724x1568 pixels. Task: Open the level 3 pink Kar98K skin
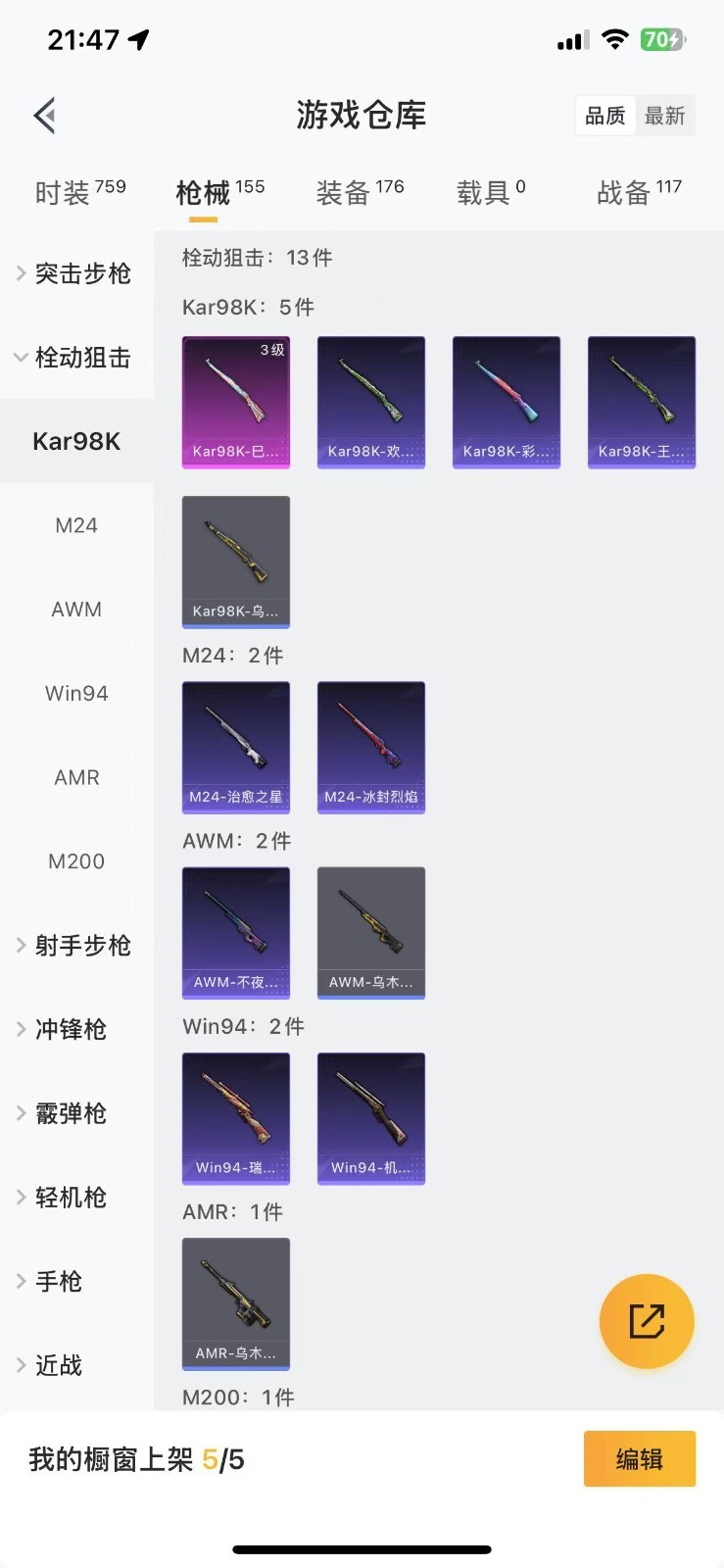pos(236,402)
